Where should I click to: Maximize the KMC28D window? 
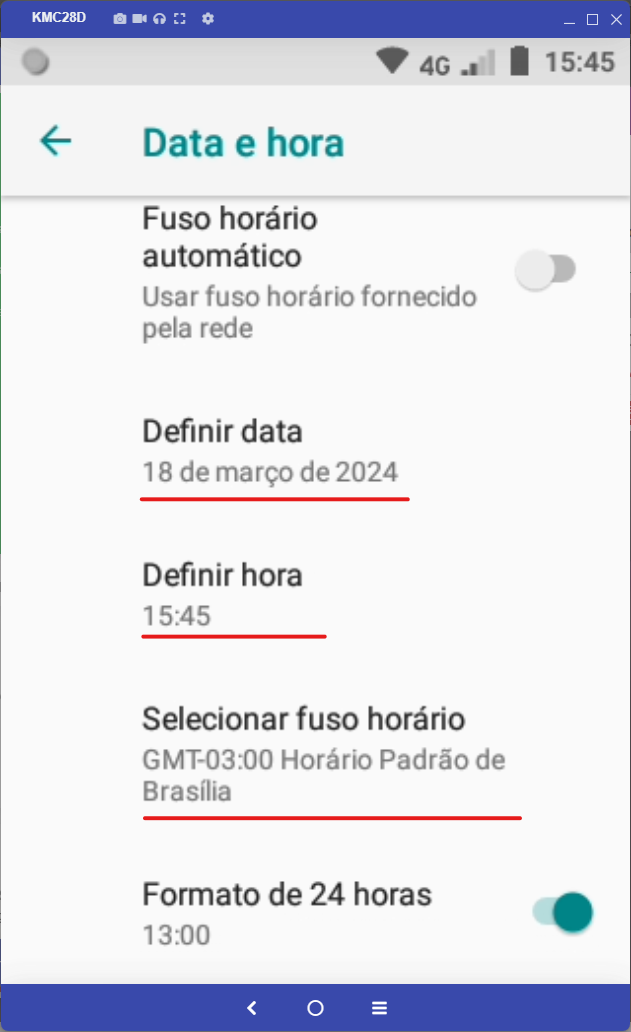[x=592, y=19]
